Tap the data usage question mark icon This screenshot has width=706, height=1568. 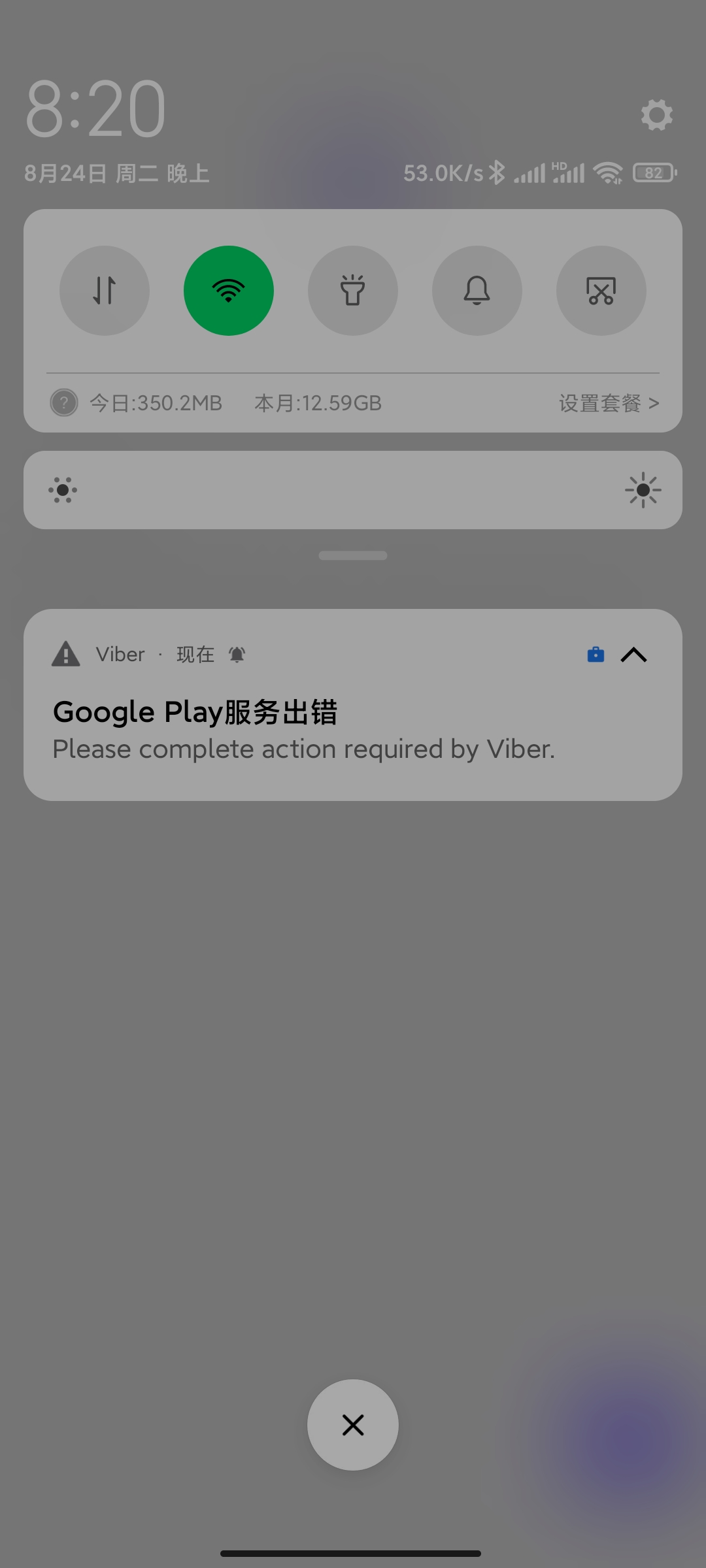[64, 402]
